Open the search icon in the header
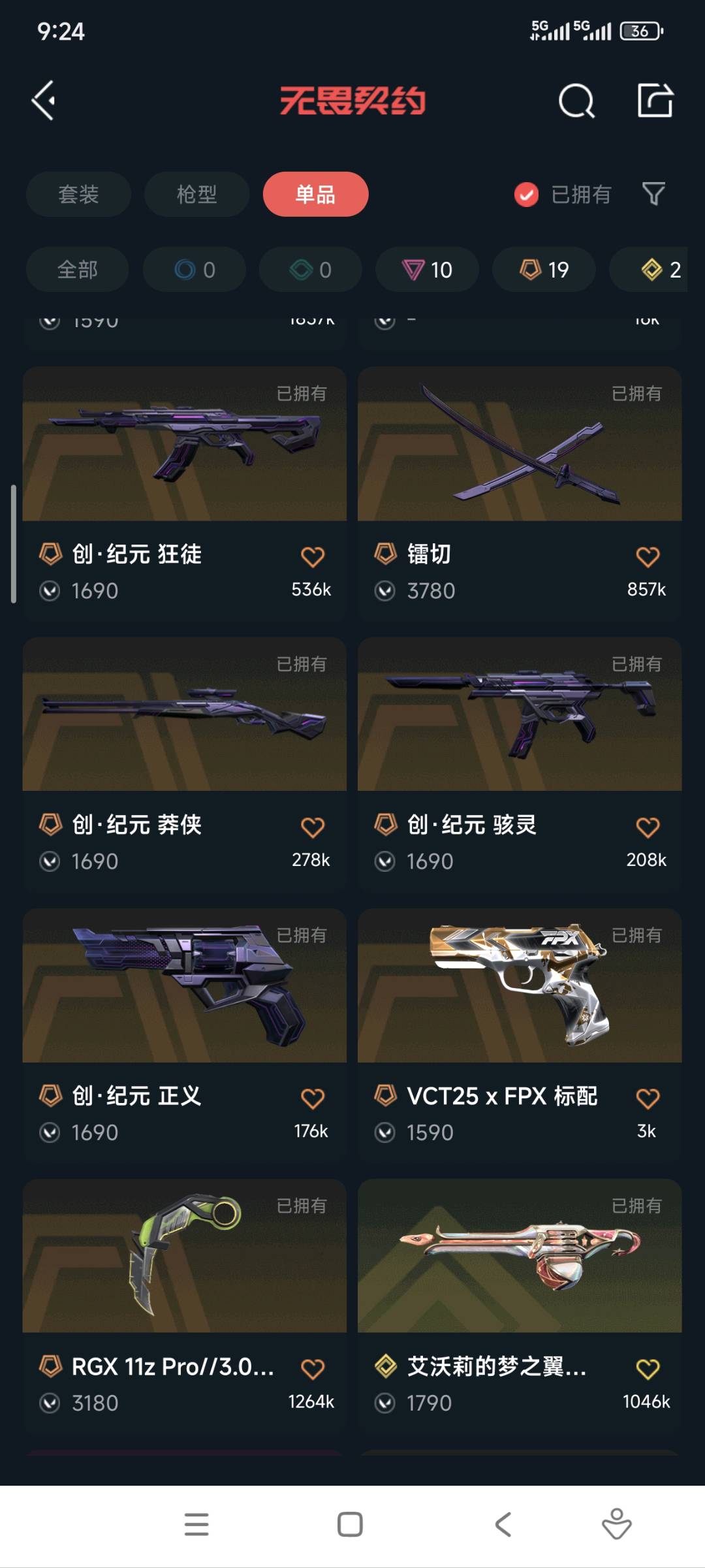 [x=576, y=101]
